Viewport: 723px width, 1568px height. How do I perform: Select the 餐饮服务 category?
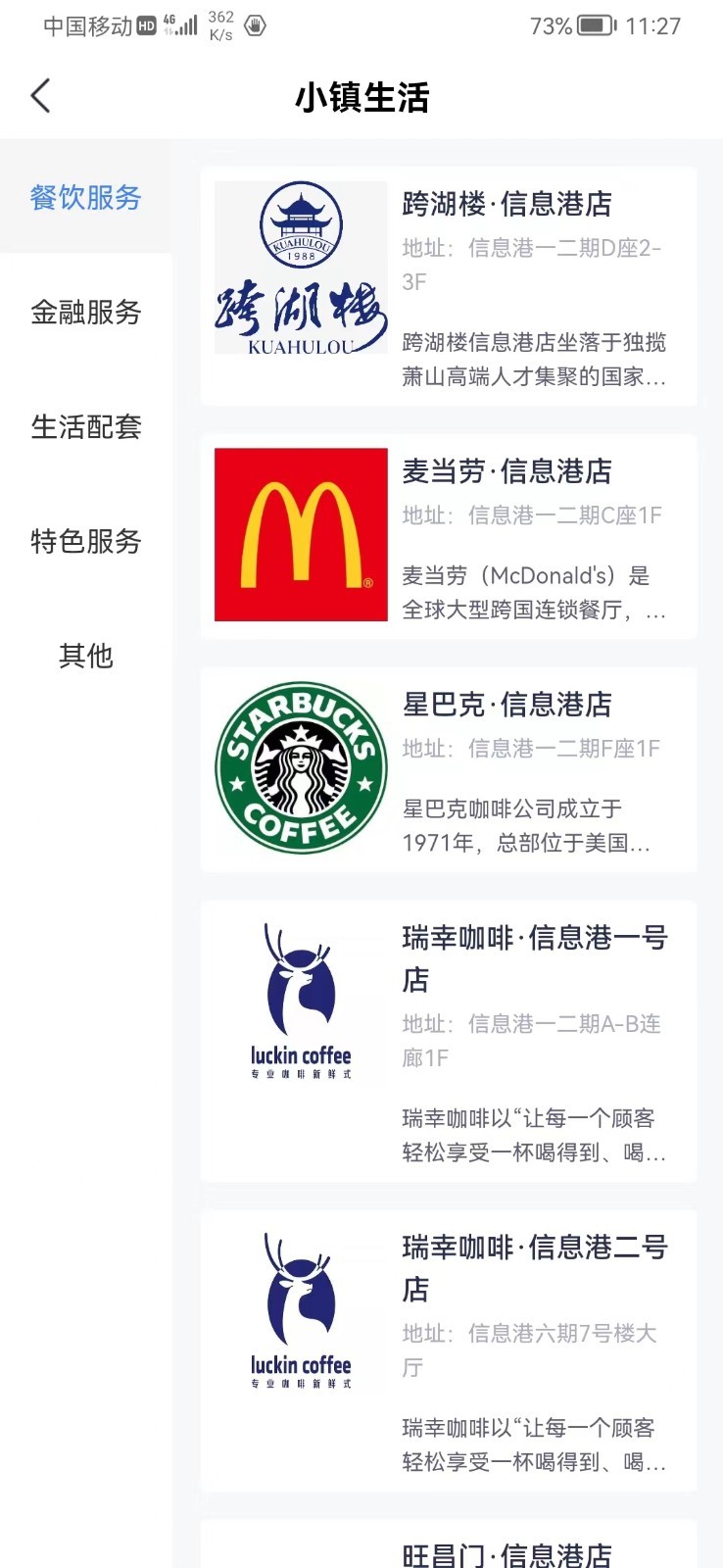click(x=86, y=197)
